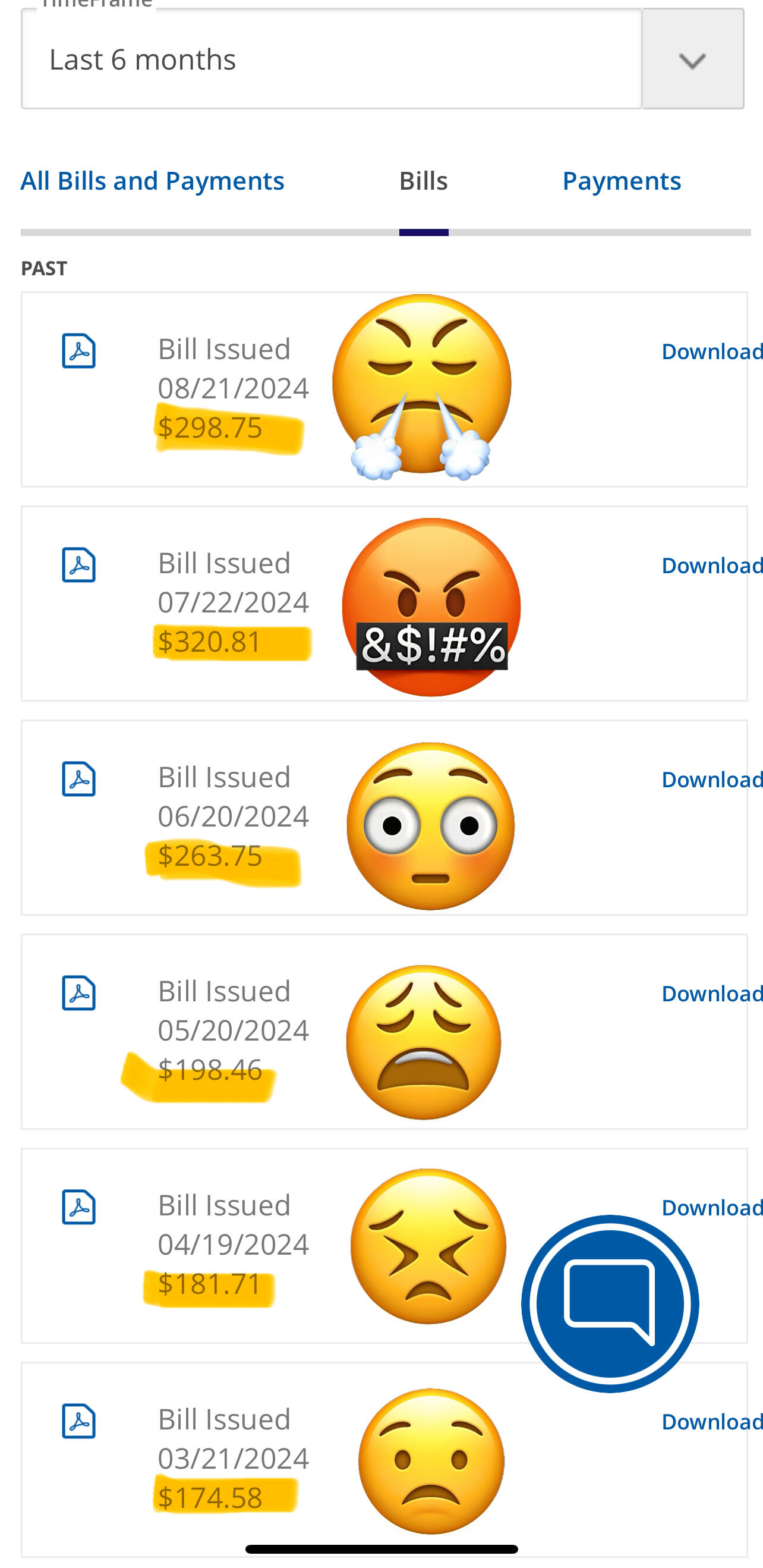Open the PDF icon for 06/20/2024 bill
The height and width of the screenshot is (1568, 763).
click(79, 779)
